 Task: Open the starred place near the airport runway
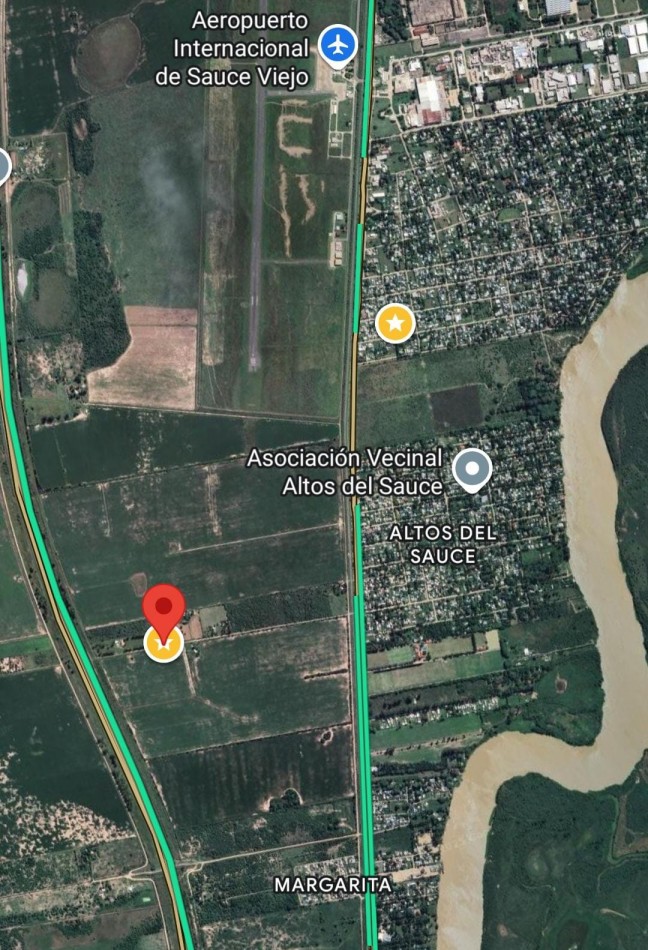click(x=395, y=324)
